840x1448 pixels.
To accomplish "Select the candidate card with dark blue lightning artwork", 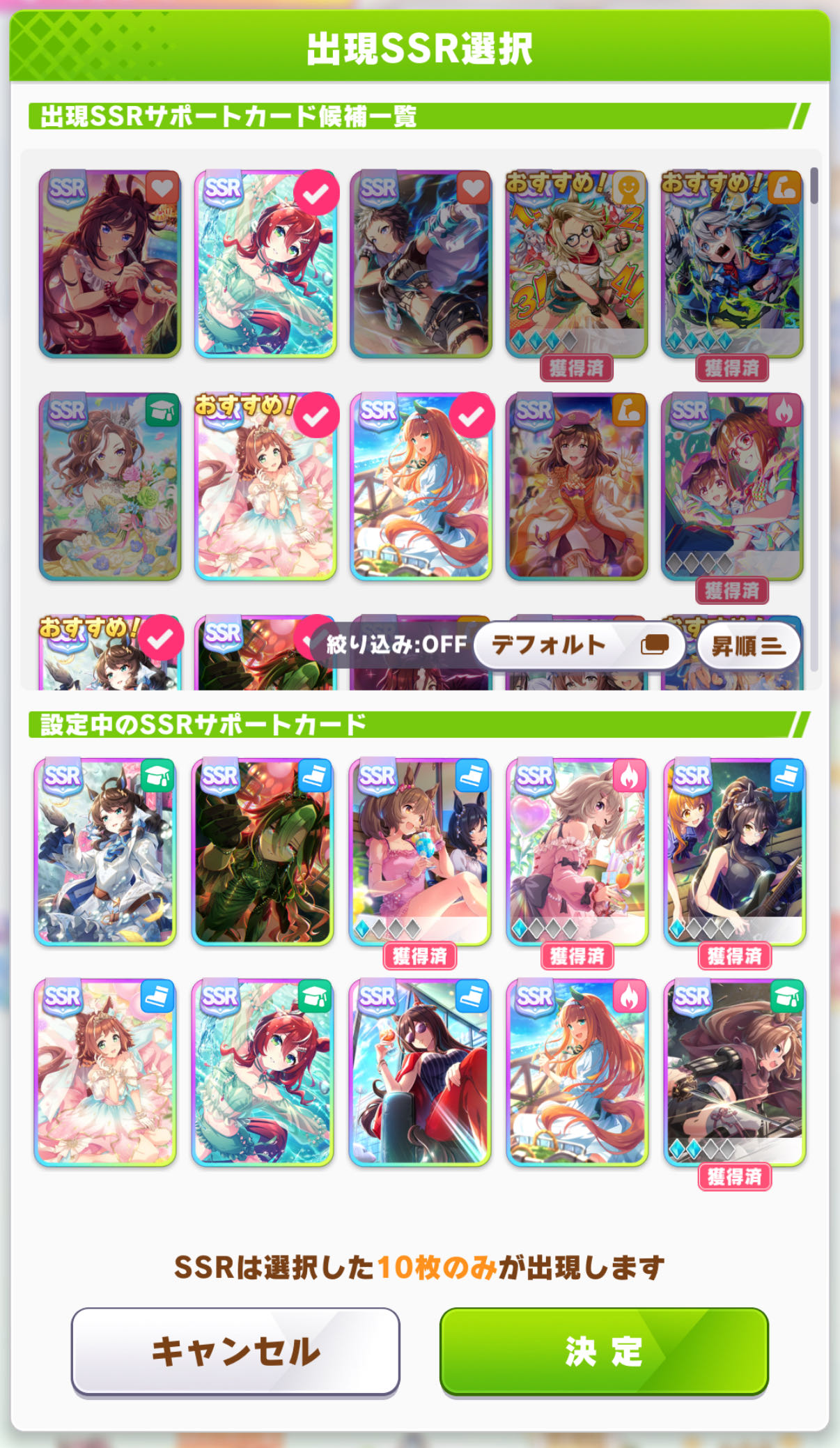I will coord(421,265).
